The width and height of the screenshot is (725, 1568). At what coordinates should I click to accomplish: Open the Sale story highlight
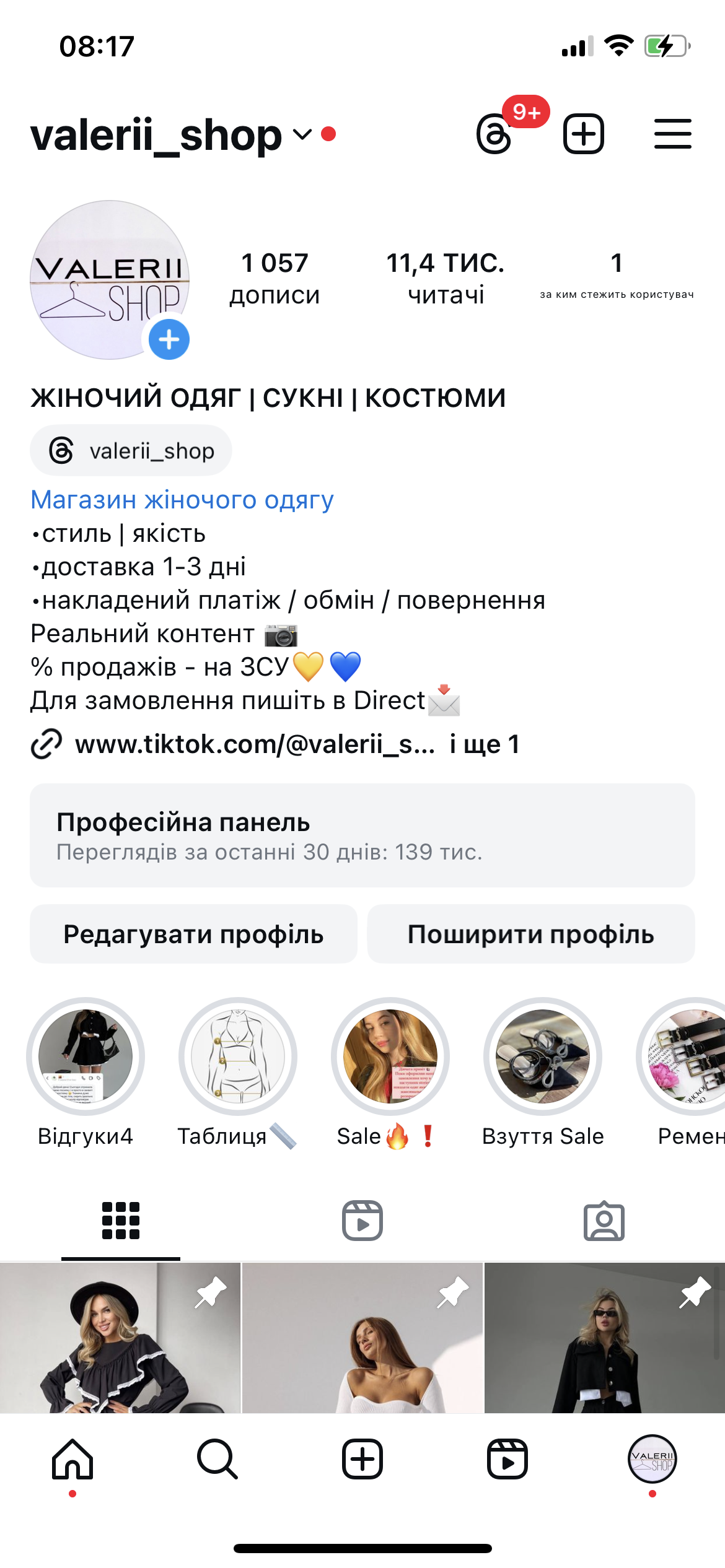tap(390, 1056)
